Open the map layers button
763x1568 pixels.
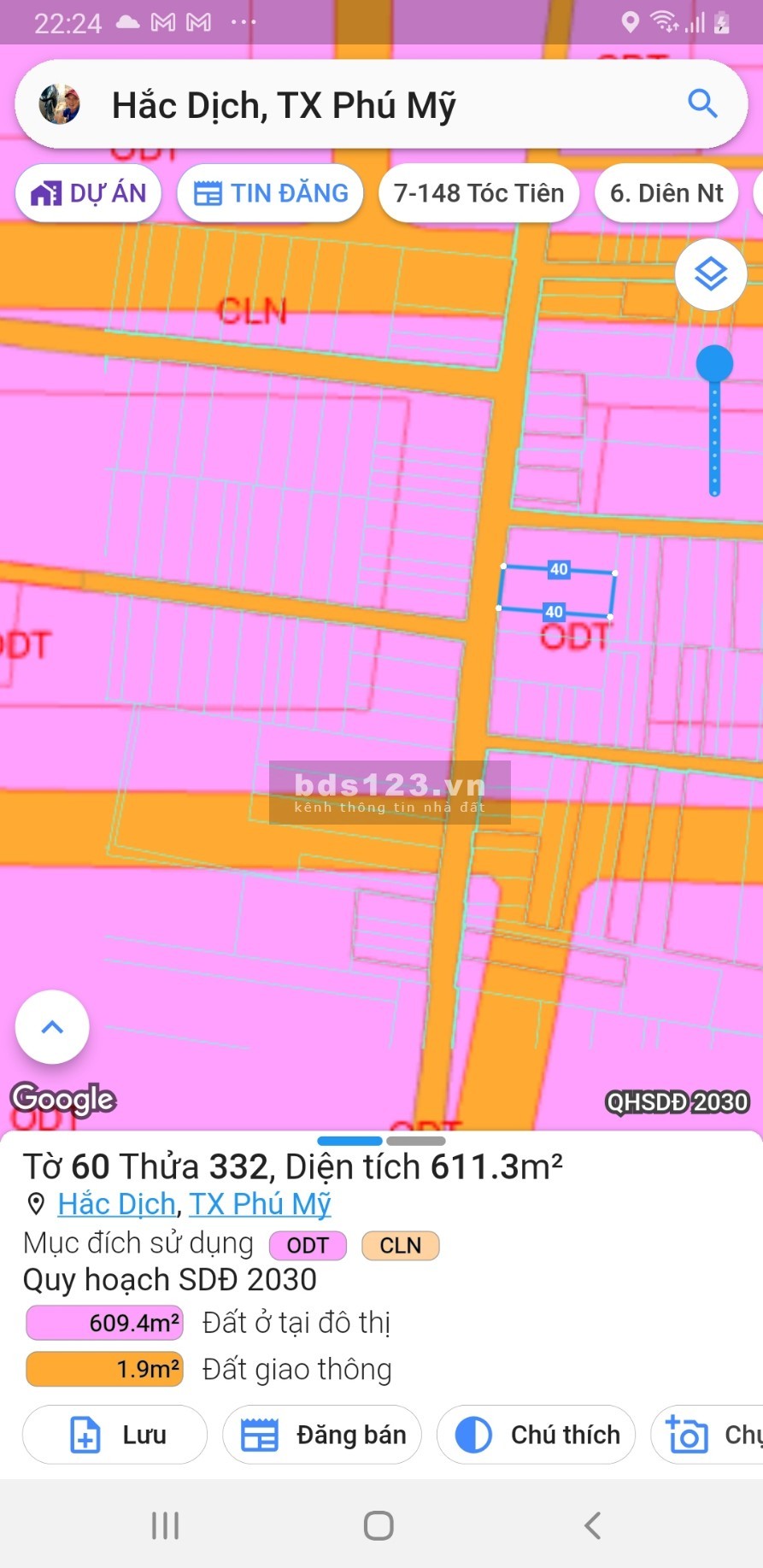tap(710, 274)
